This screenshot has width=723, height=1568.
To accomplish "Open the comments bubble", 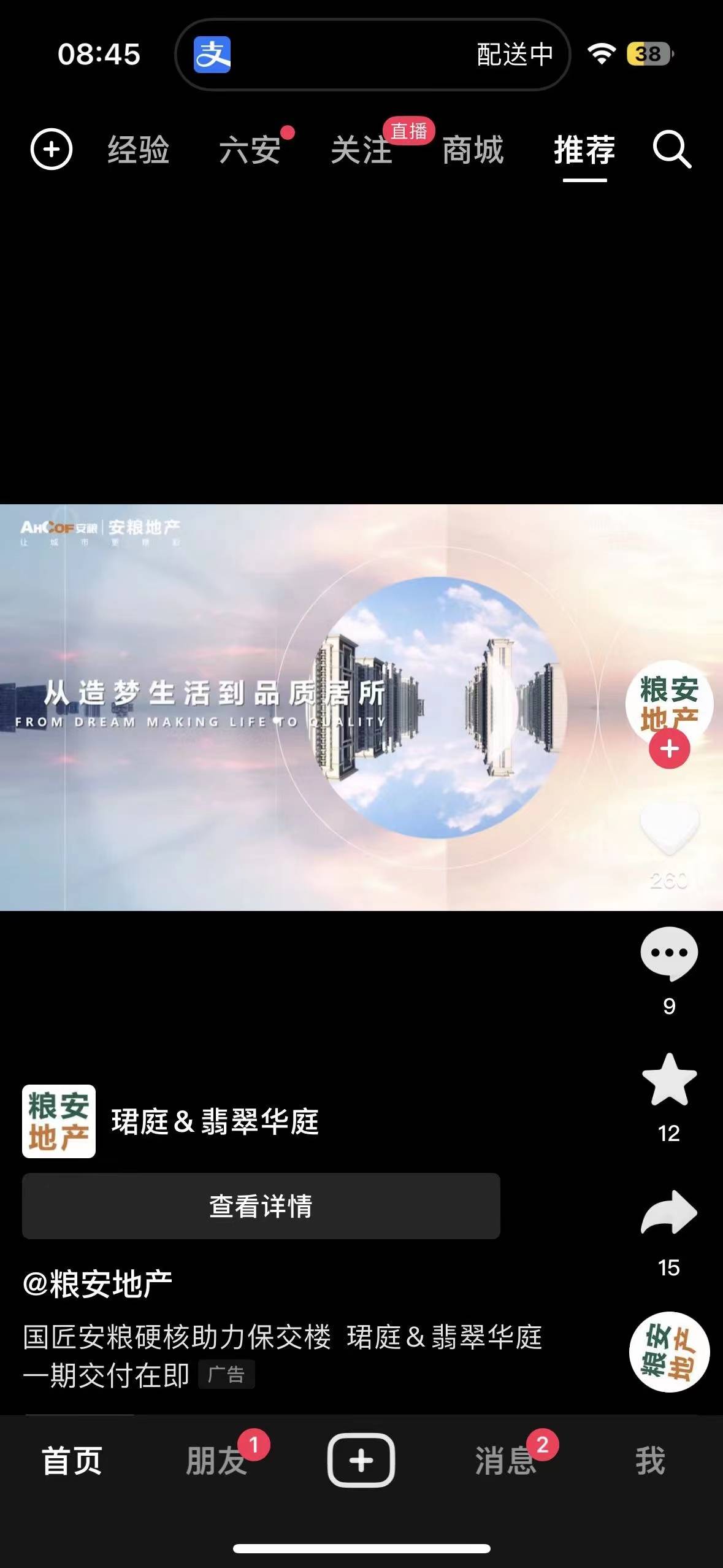I will (x=669, y=953).
